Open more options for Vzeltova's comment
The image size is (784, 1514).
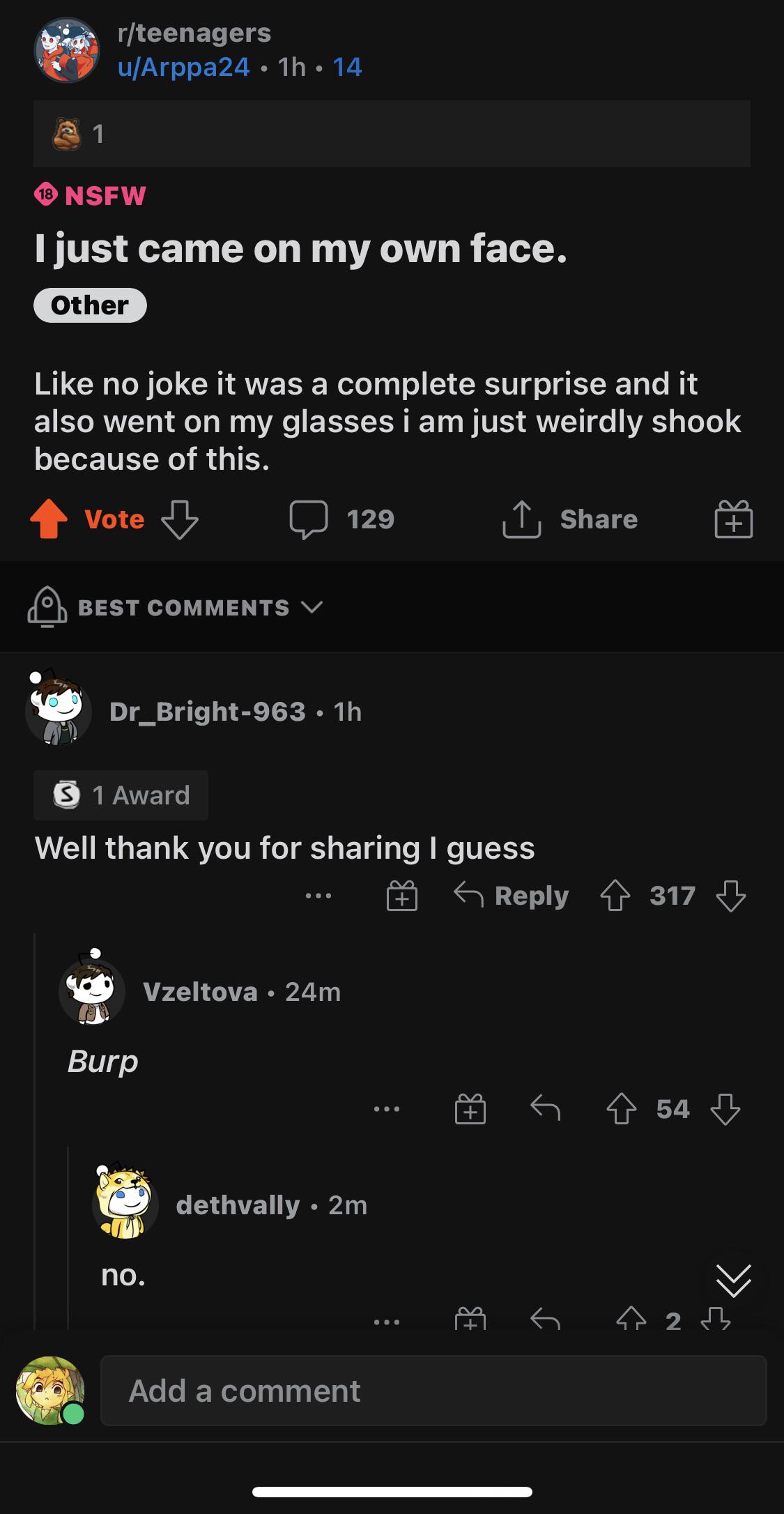387,1109
